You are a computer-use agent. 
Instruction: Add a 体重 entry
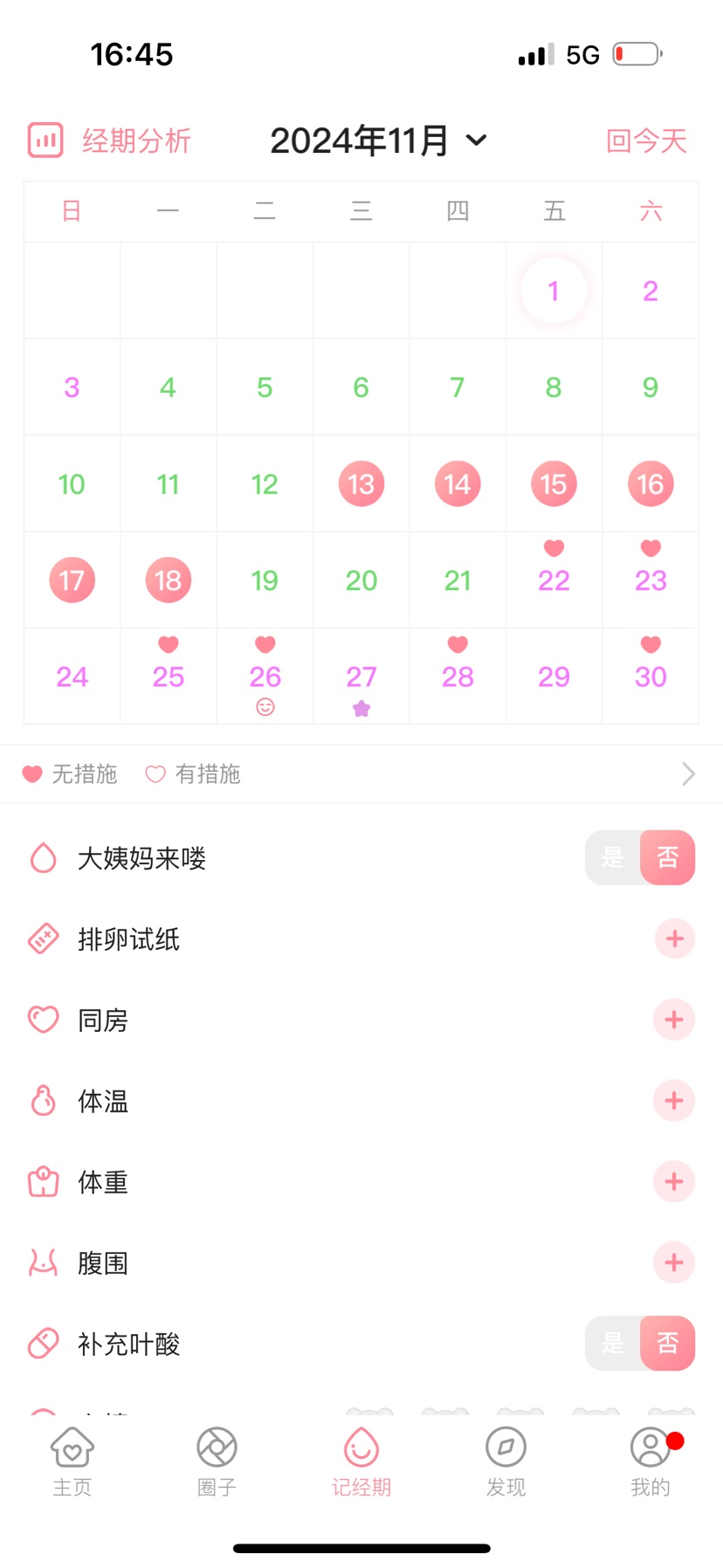click(674, 1181)
